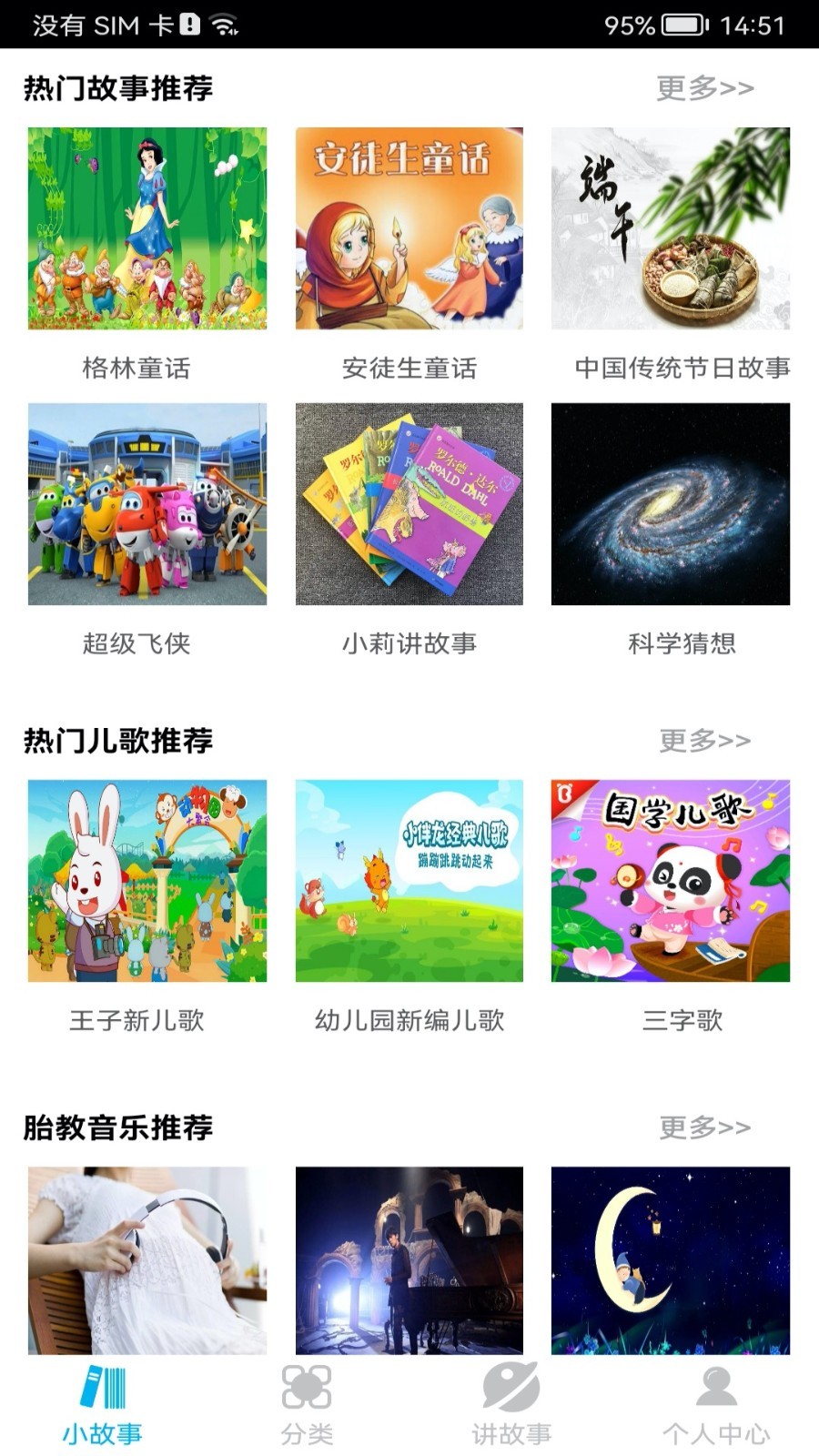Expand 更多>> for 热门故事推荐 section

pyautogui.click(x=704, y=87)
